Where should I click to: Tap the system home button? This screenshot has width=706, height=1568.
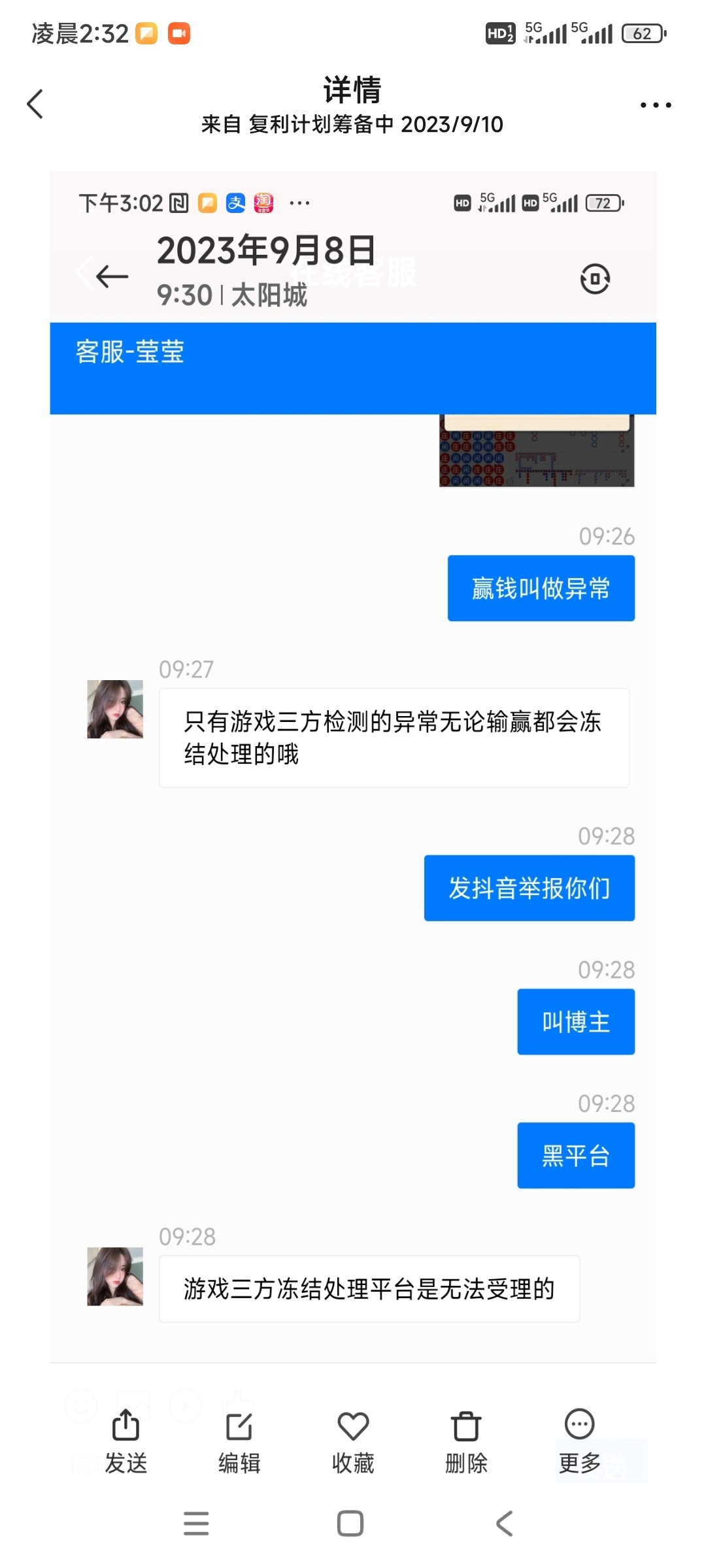(350, 1524)
